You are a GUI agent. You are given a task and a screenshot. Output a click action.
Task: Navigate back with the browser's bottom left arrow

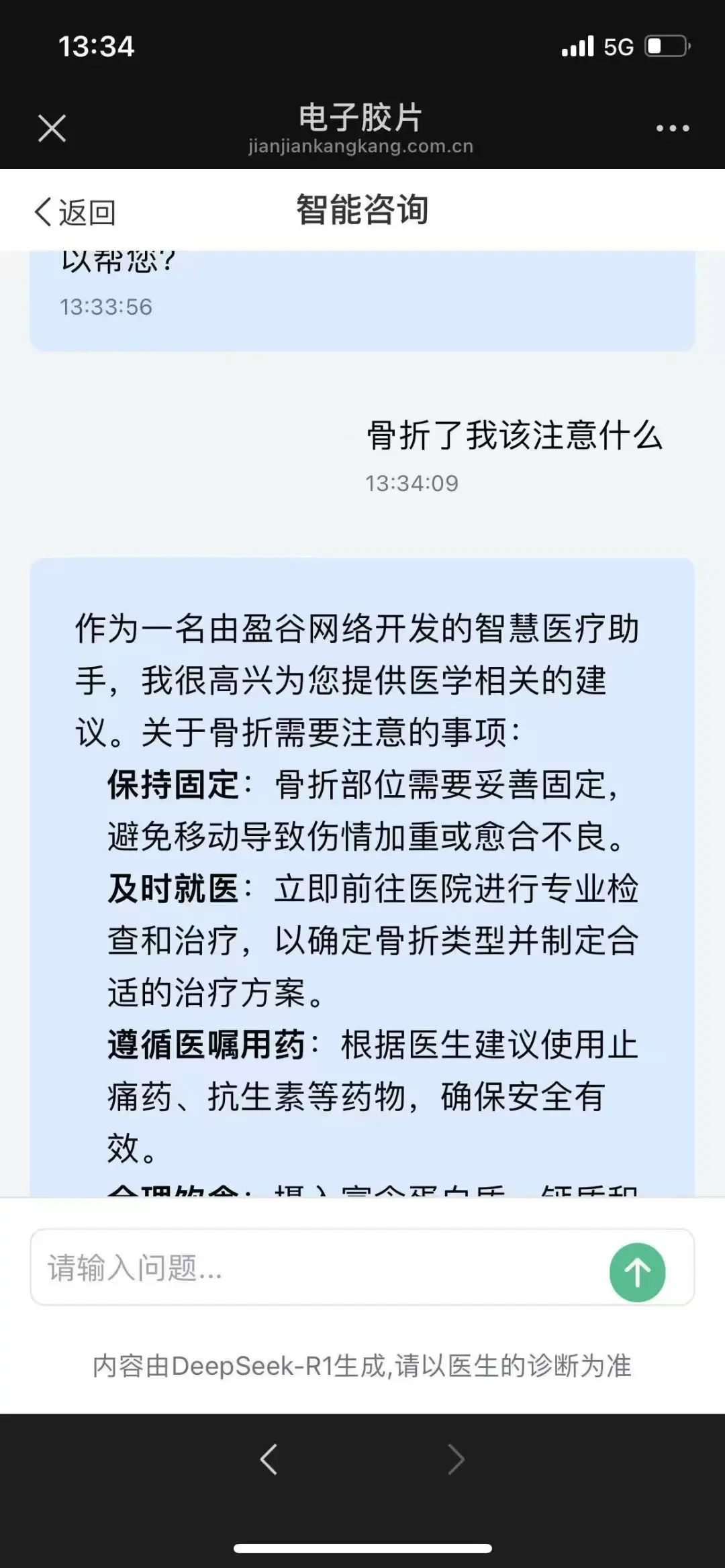(269, 1459)
